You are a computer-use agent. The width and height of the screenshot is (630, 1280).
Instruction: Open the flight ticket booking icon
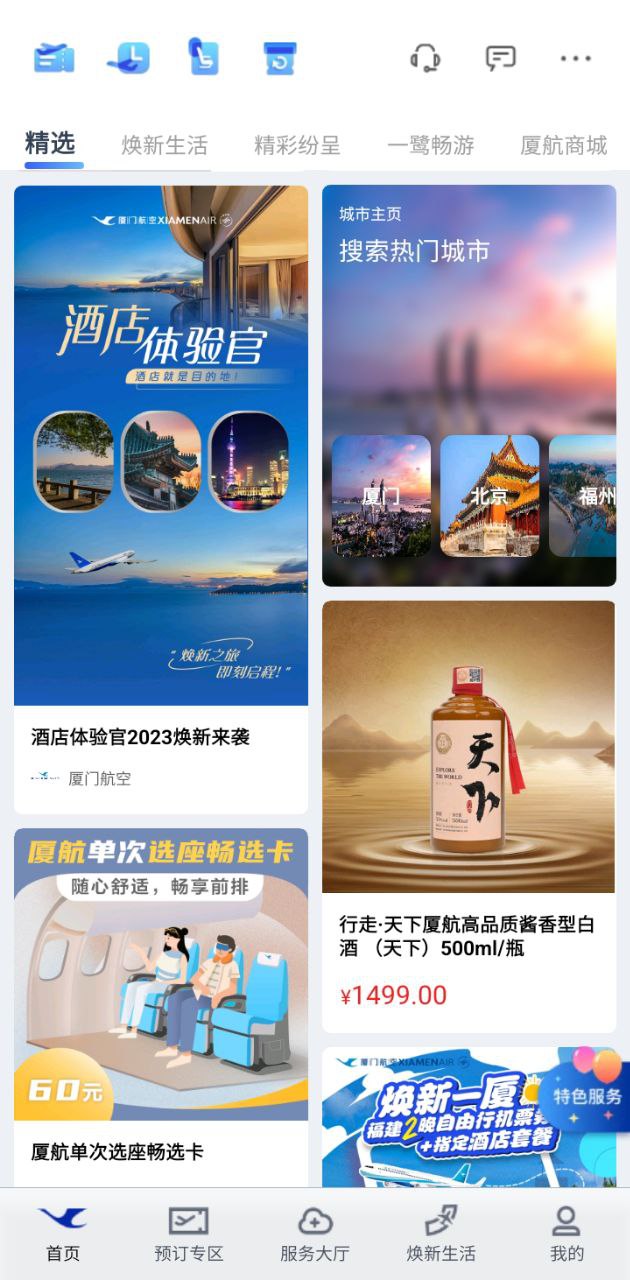(53, 58)
